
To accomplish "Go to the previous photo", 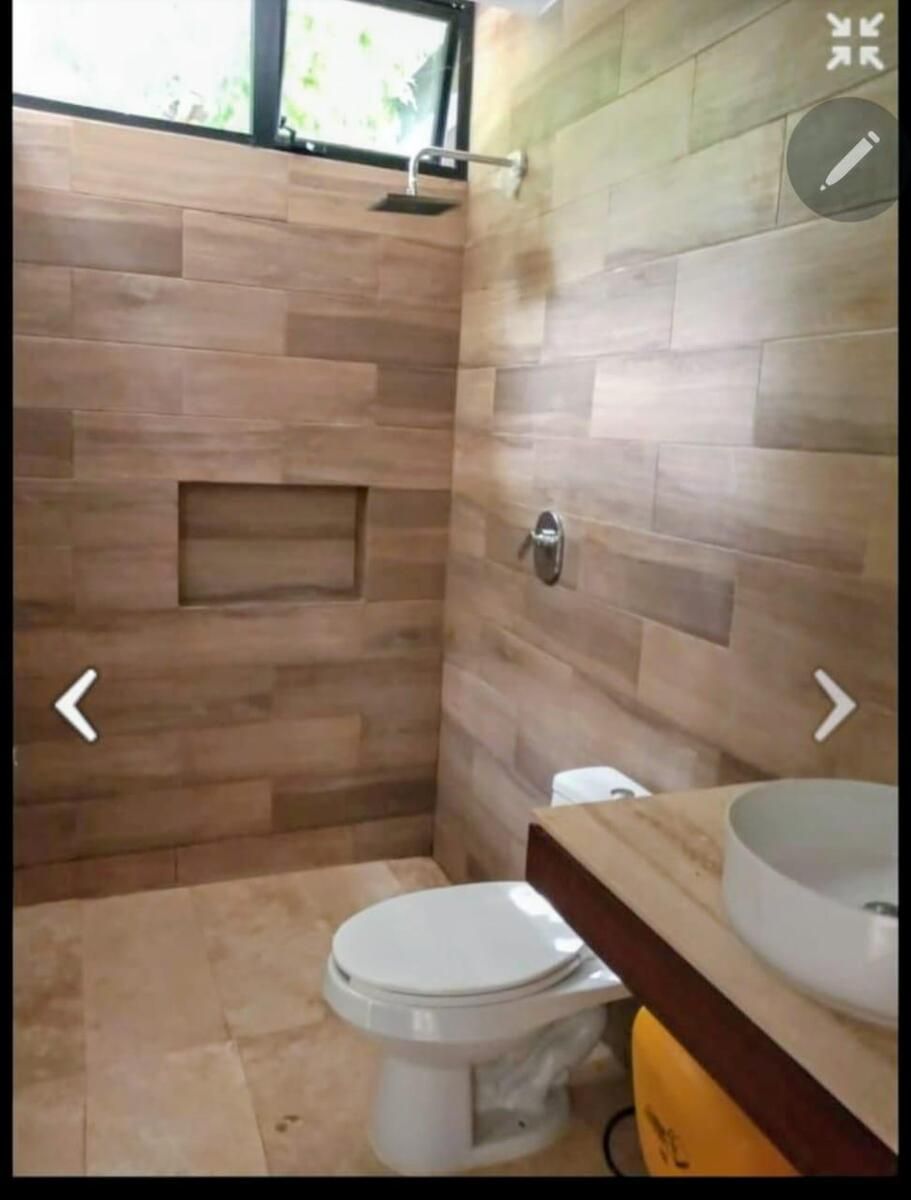I will tap(76, 705).
